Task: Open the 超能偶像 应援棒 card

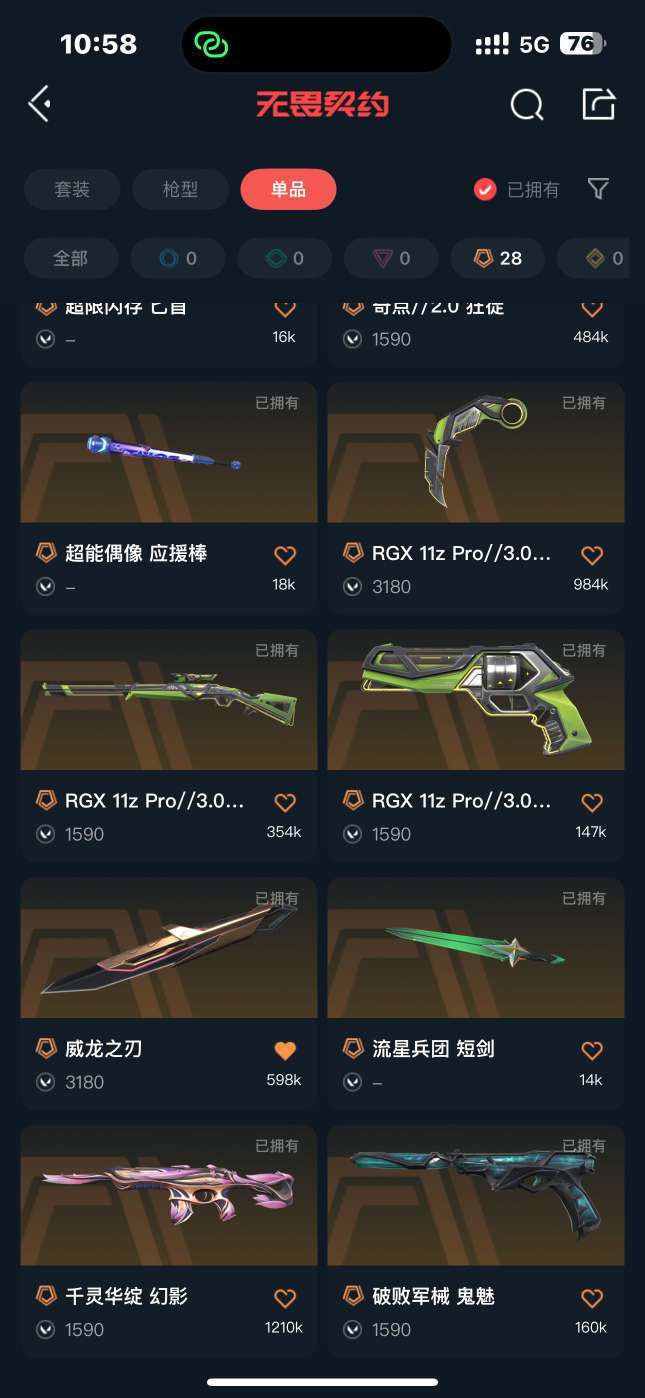Action: pyautogui.click(x=169, y=496)
